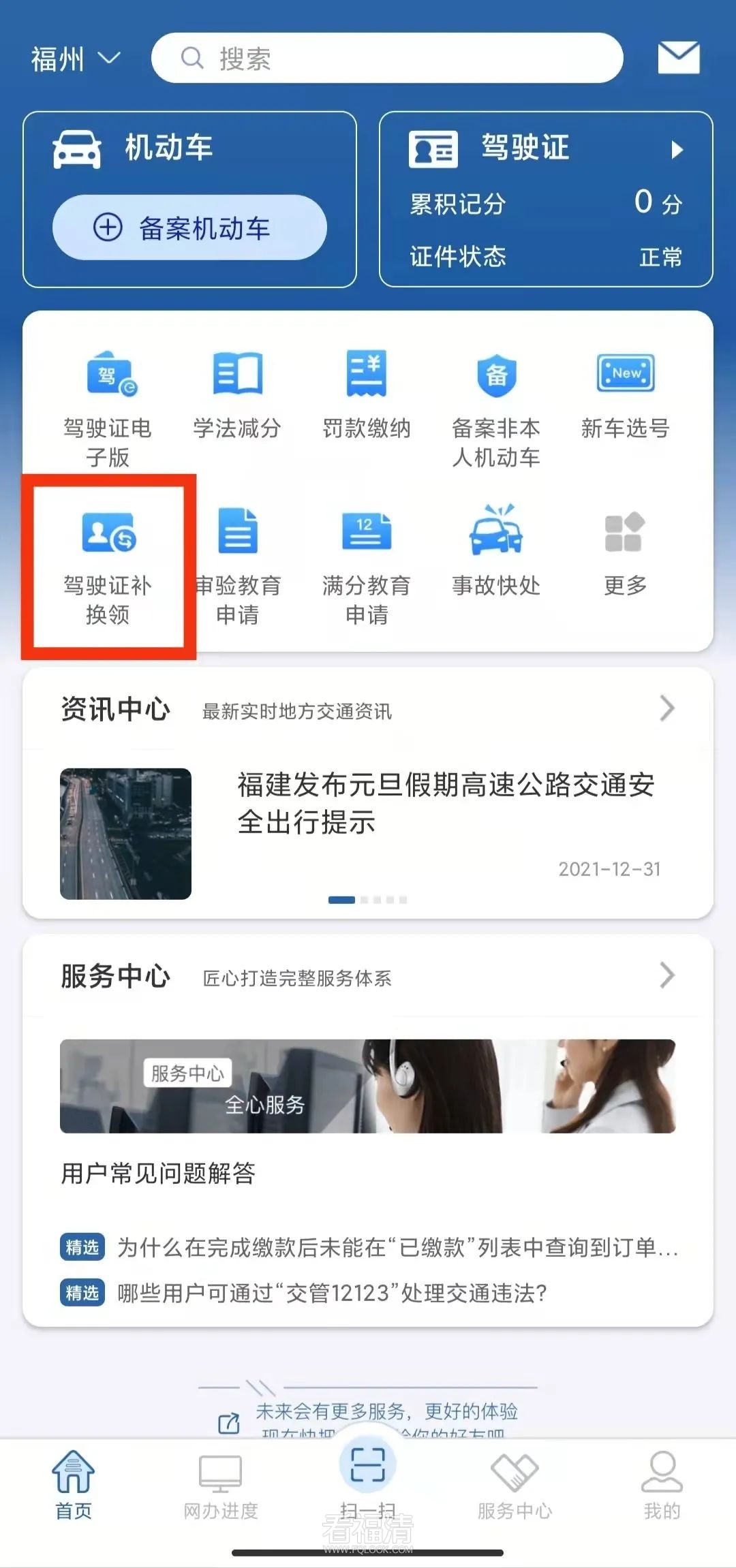Choose 新车选号
736x1568 pixels.
coord(626,395)
